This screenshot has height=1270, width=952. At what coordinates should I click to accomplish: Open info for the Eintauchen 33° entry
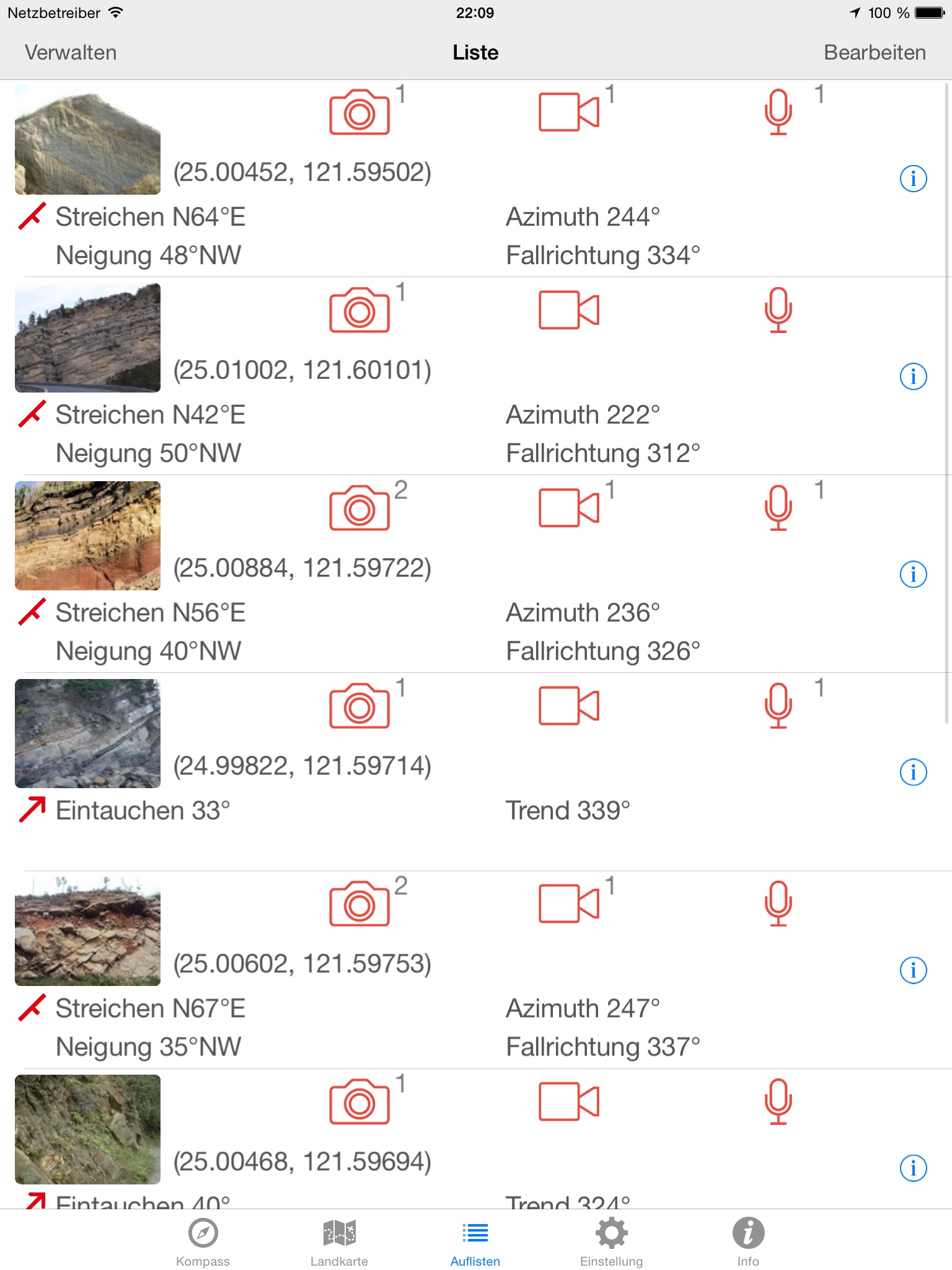912,772
